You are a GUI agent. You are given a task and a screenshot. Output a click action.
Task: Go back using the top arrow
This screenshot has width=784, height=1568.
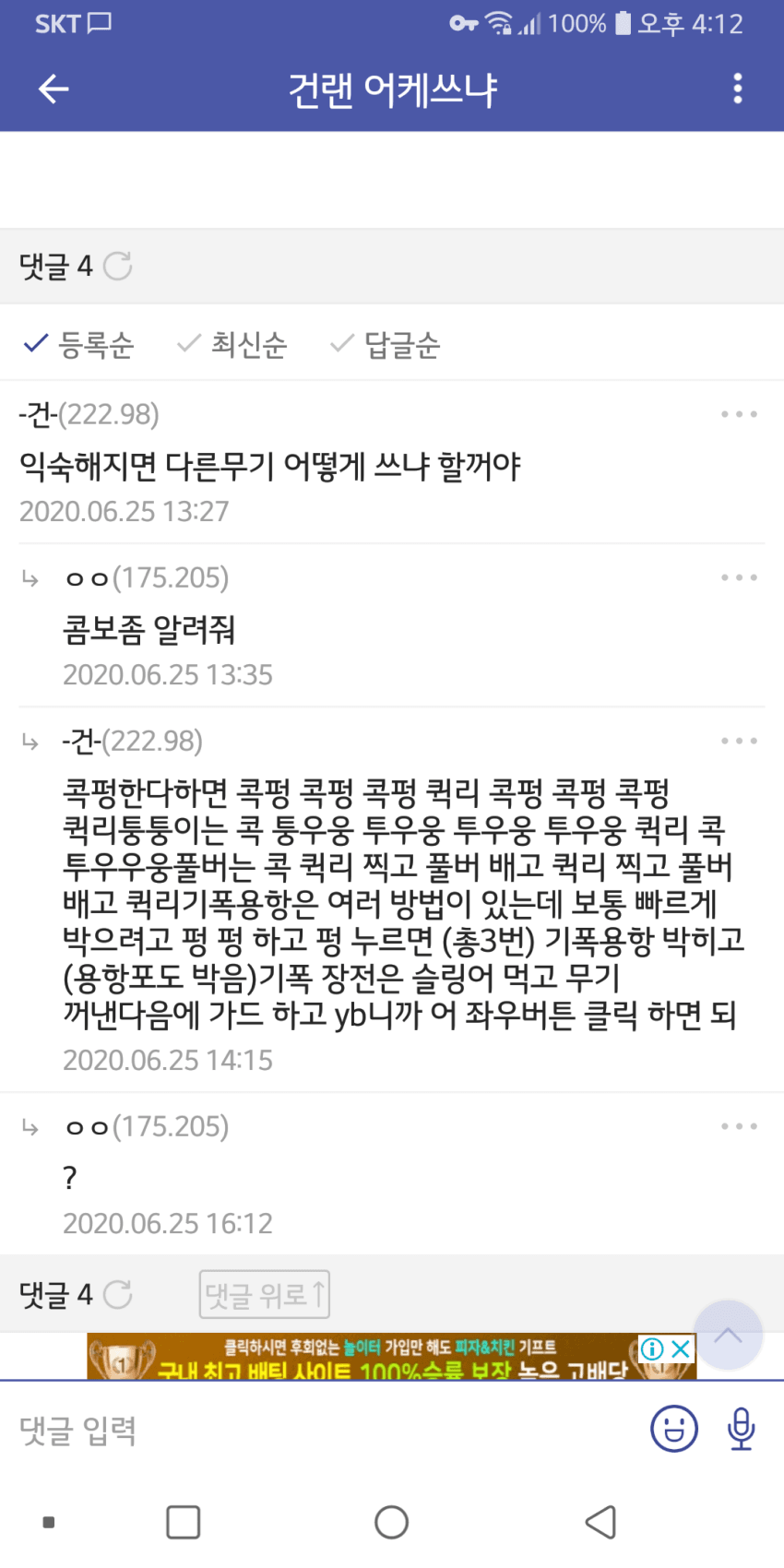click(53, 89)
